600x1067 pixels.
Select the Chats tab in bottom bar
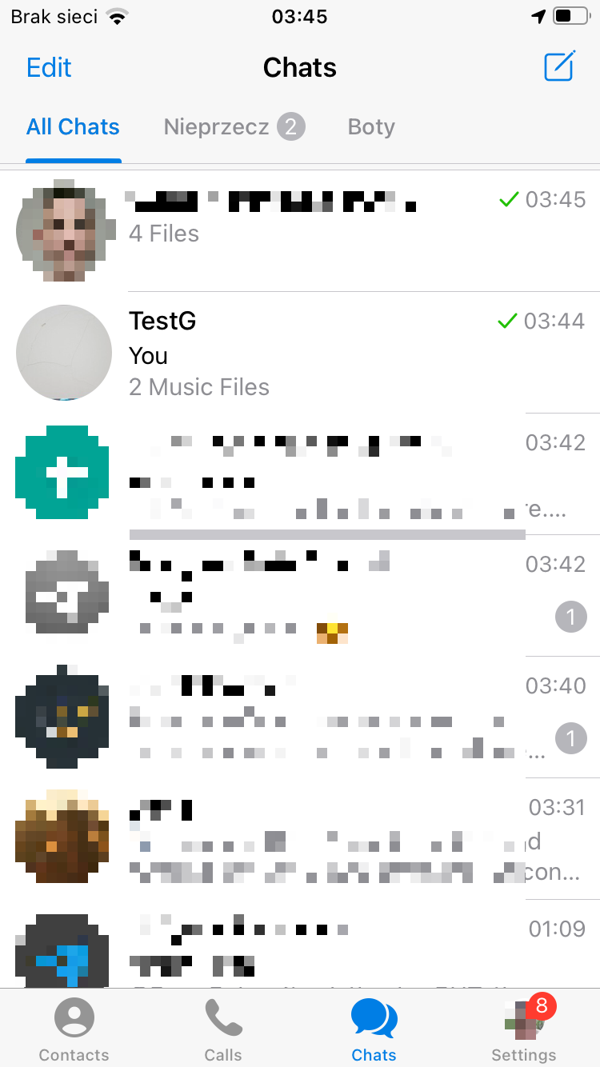(x=374, y=1030)
